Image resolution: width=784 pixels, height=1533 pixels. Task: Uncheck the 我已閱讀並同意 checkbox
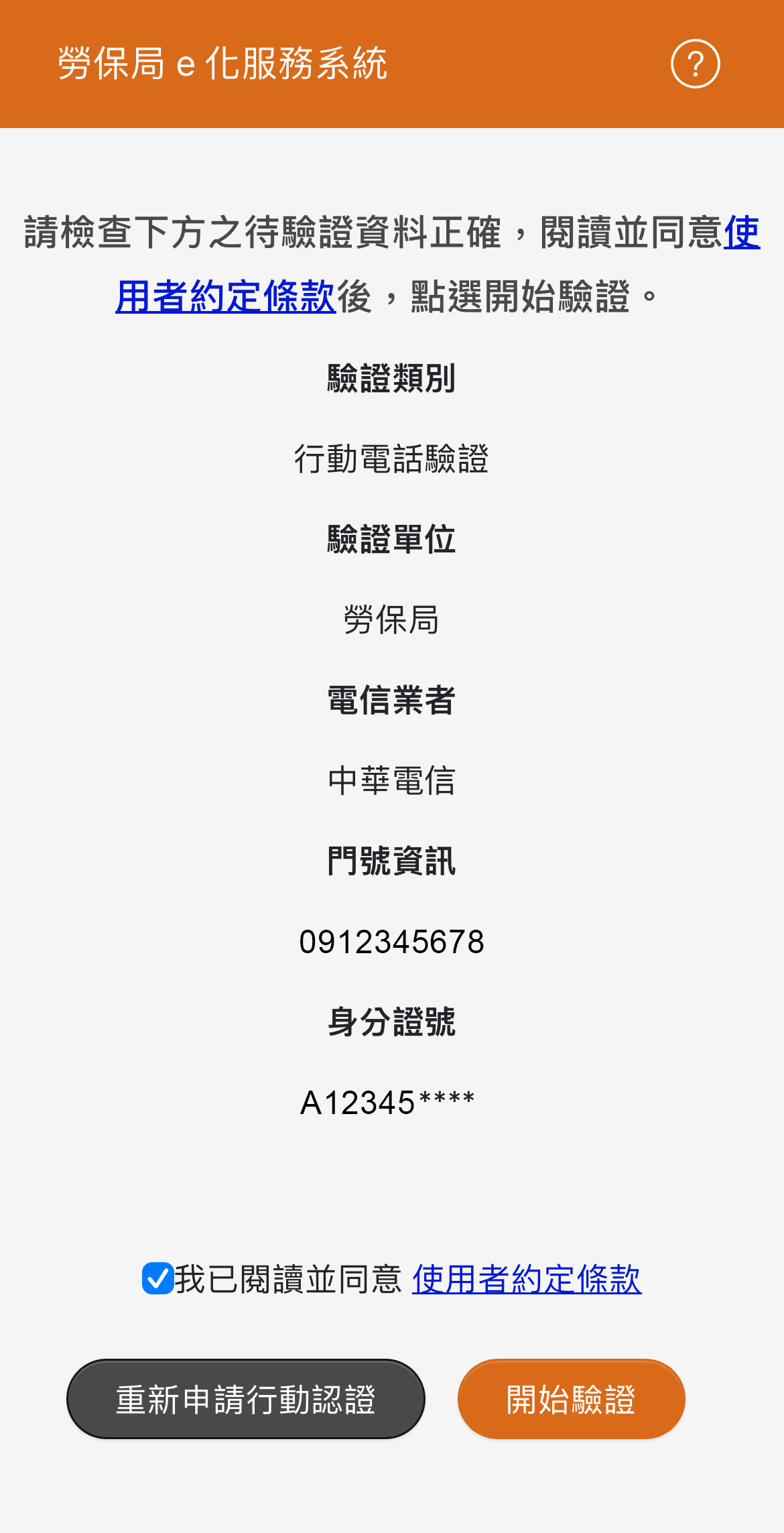click(x=158, y=1278)
